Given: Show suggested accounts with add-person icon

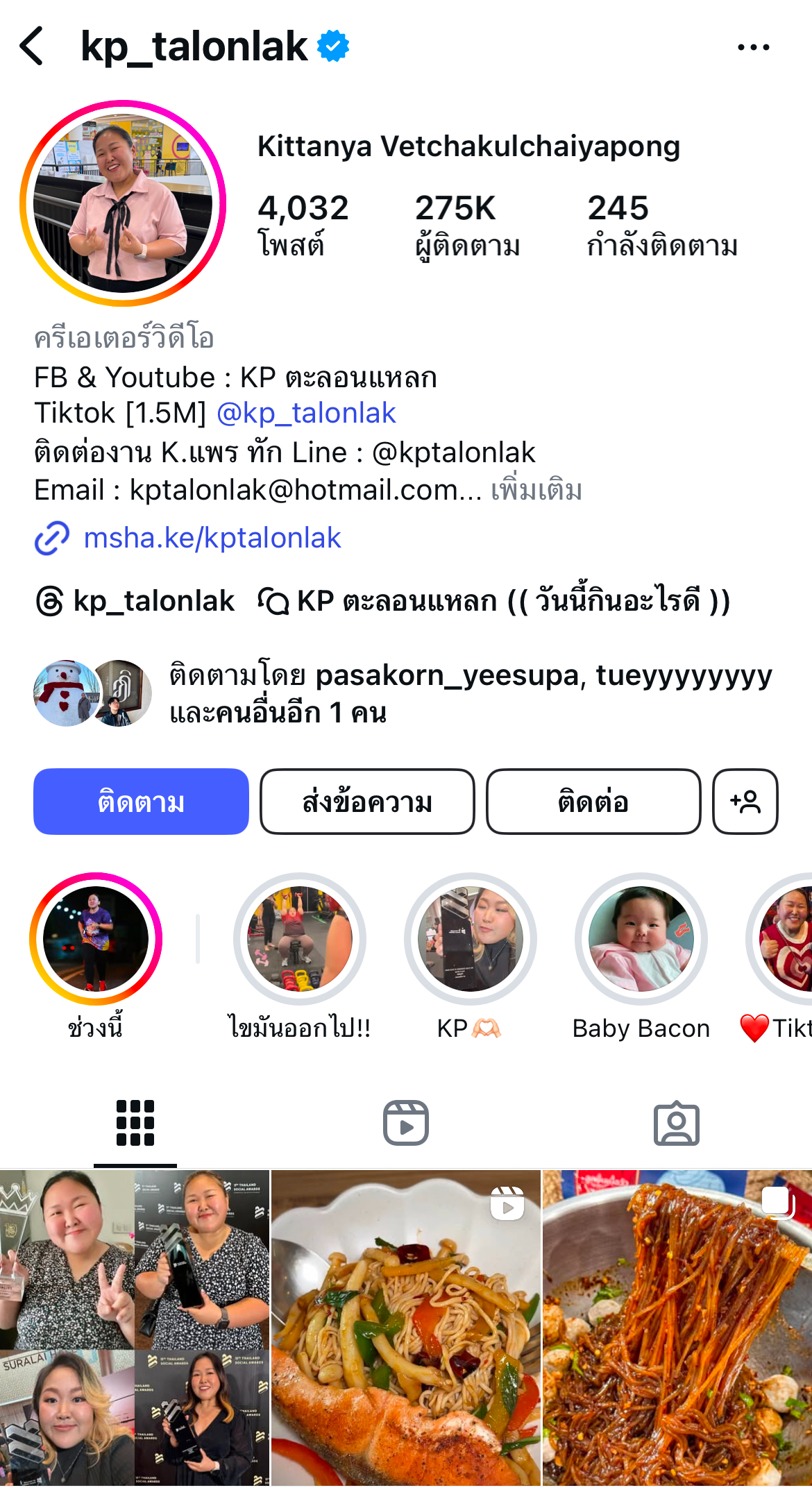Looking at the screenshot, I should pos(745,802).
